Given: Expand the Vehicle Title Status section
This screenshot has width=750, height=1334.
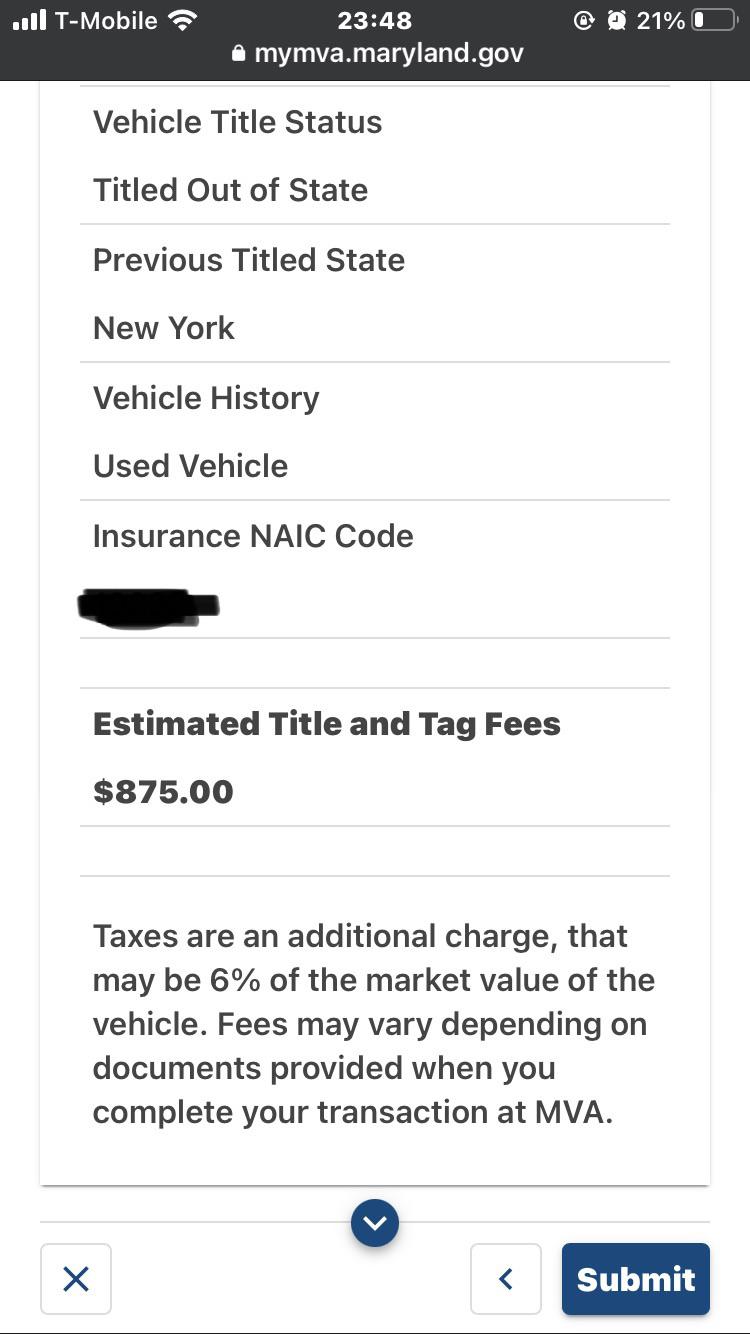Looking at the screenshot, I should click(x=237, y=122).
